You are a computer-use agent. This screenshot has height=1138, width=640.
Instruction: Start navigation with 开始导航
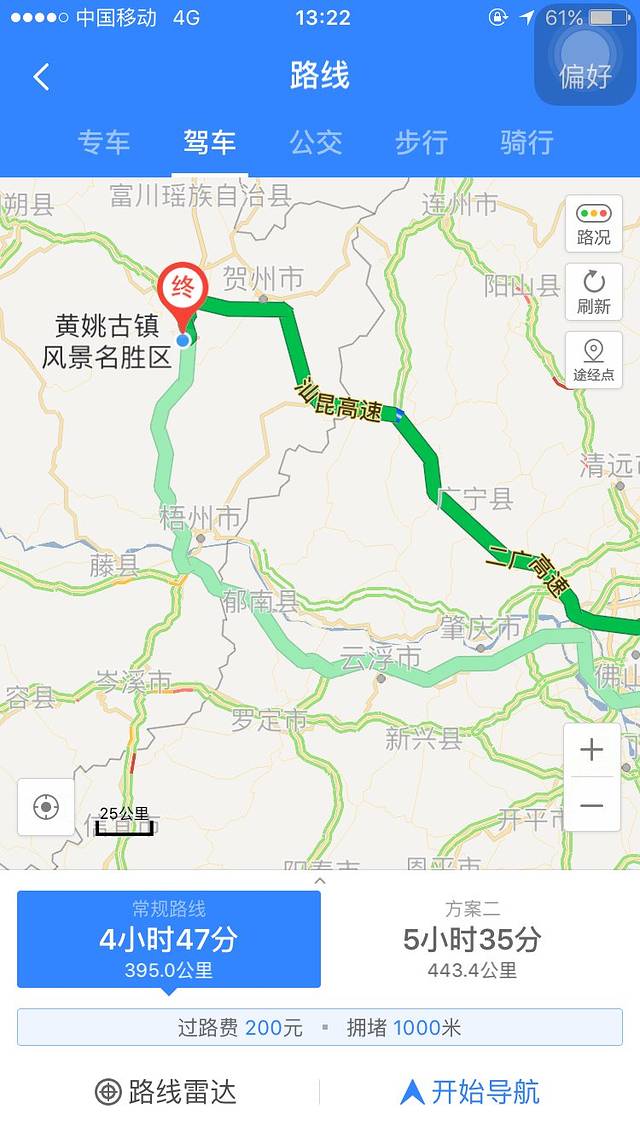(x=470, y=1092)
